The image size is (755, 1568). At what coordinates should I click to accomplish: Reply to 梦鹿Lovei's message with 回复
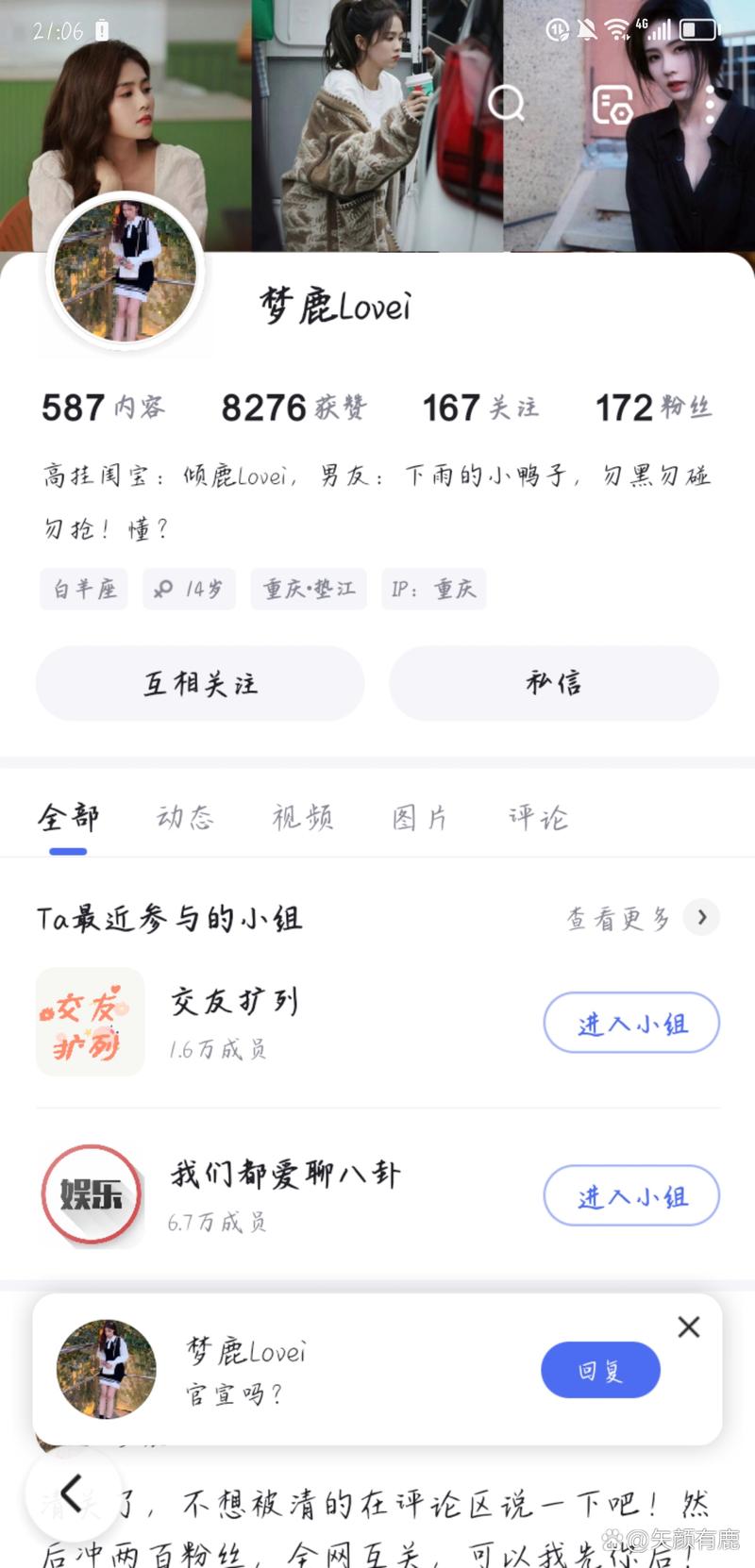600,1370
